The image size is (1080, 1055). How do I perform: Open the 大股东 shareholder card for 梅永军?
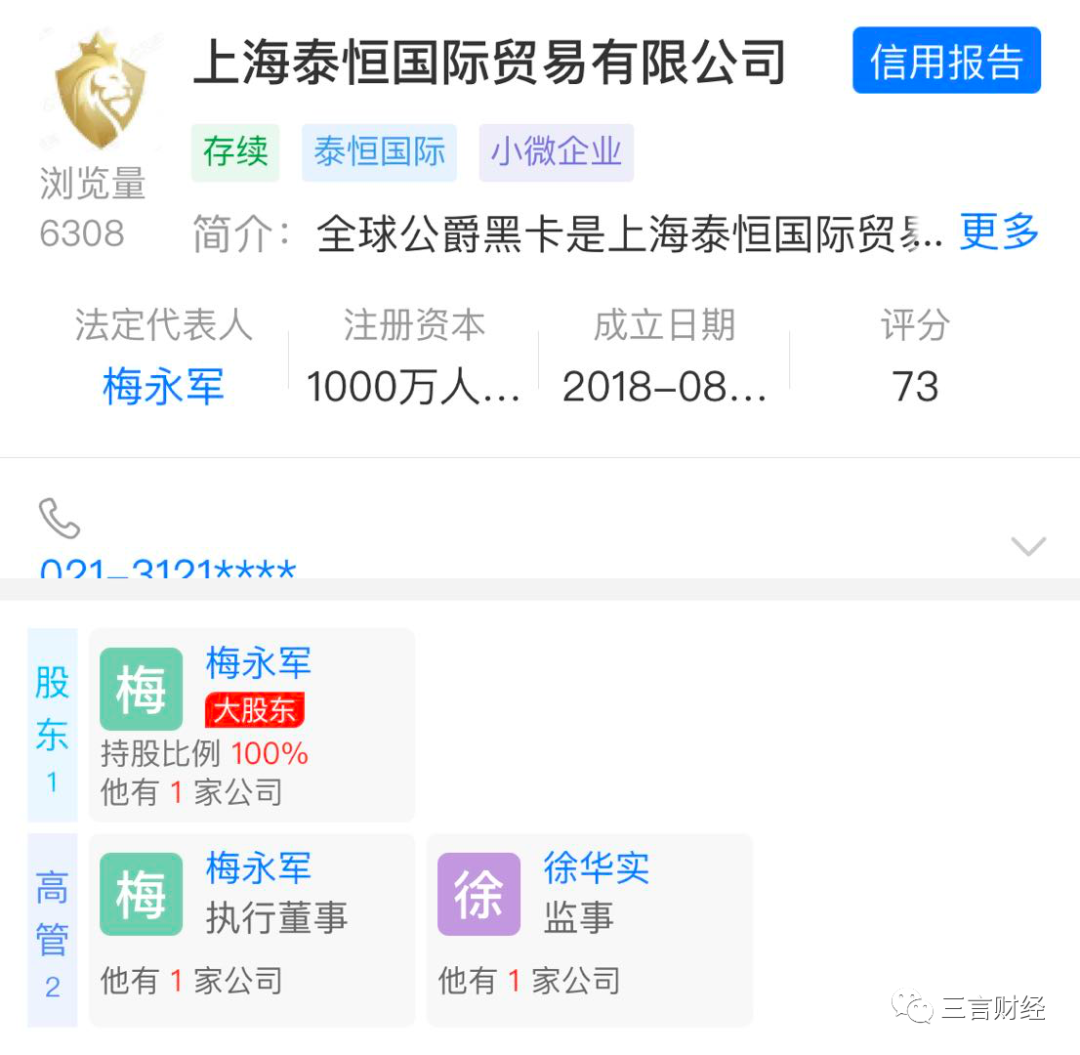click(x=251, y=725)
